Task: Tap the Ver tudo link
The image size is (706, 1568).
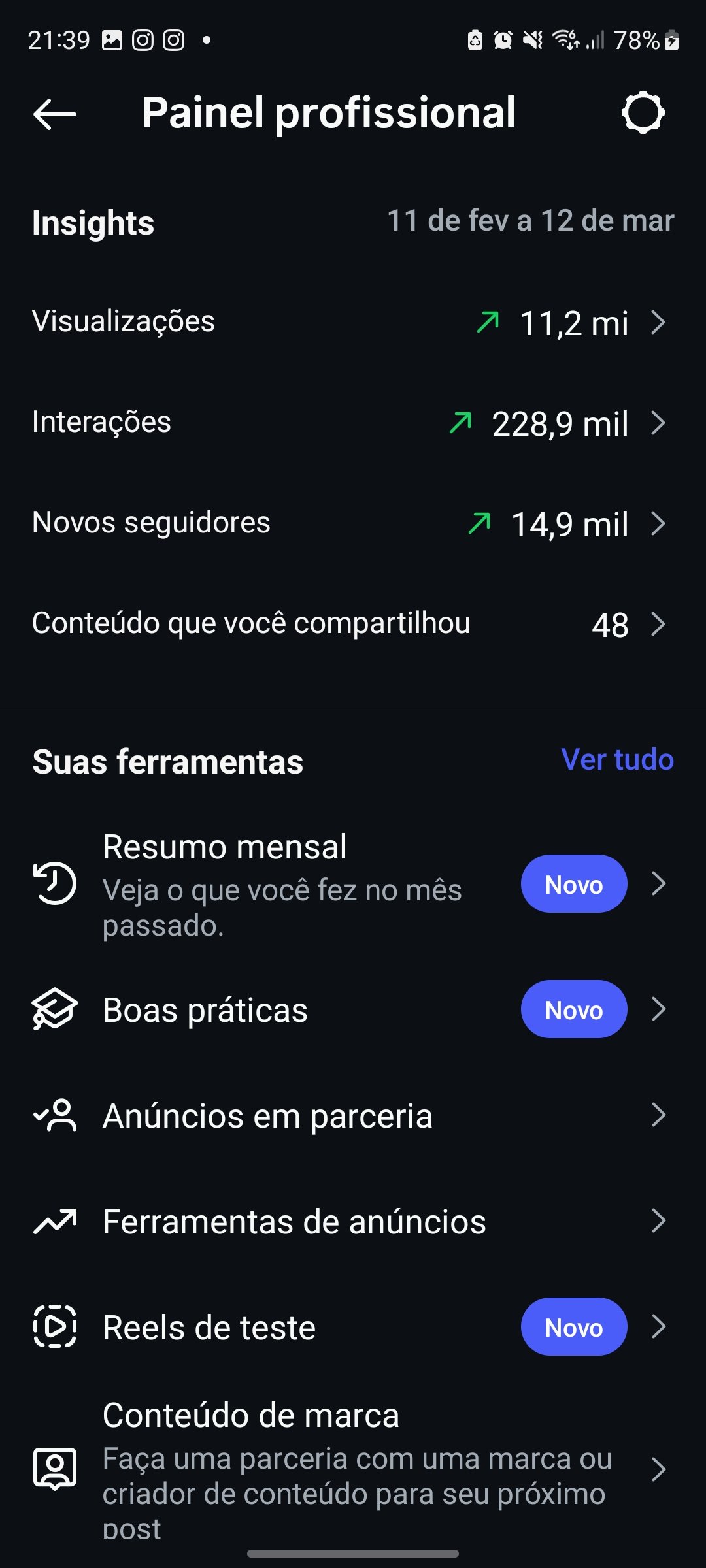Action: coord(617,760)
